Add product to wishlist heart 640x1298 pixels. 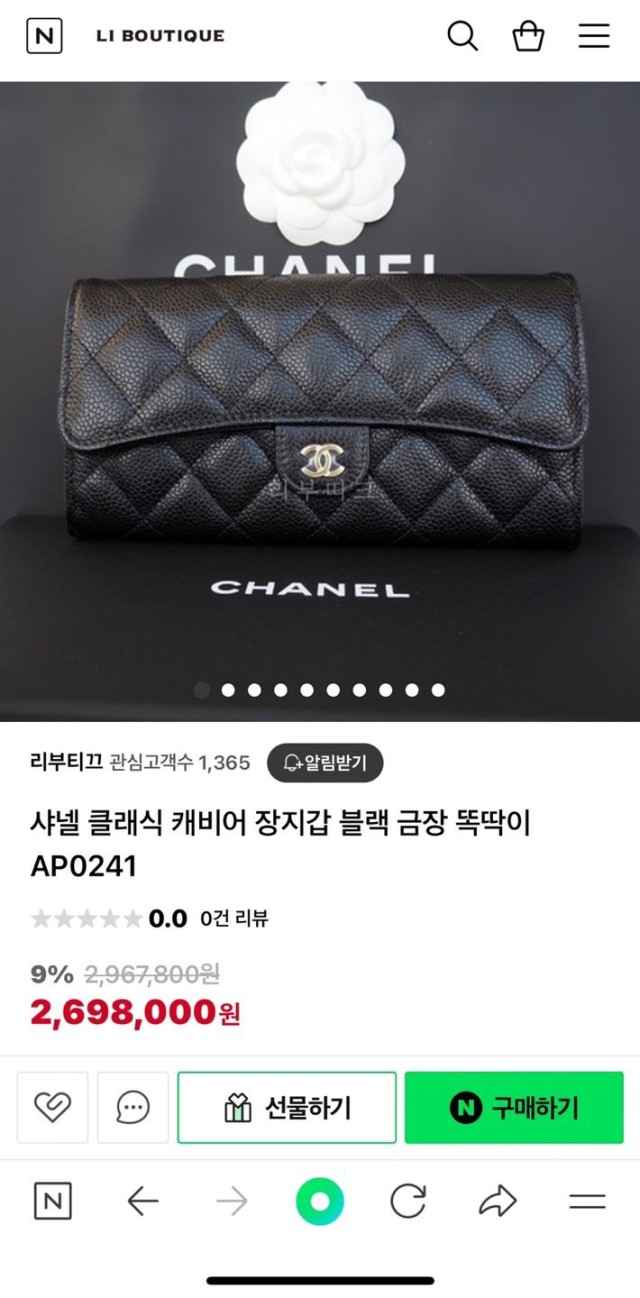click(x=52, y=1107)
